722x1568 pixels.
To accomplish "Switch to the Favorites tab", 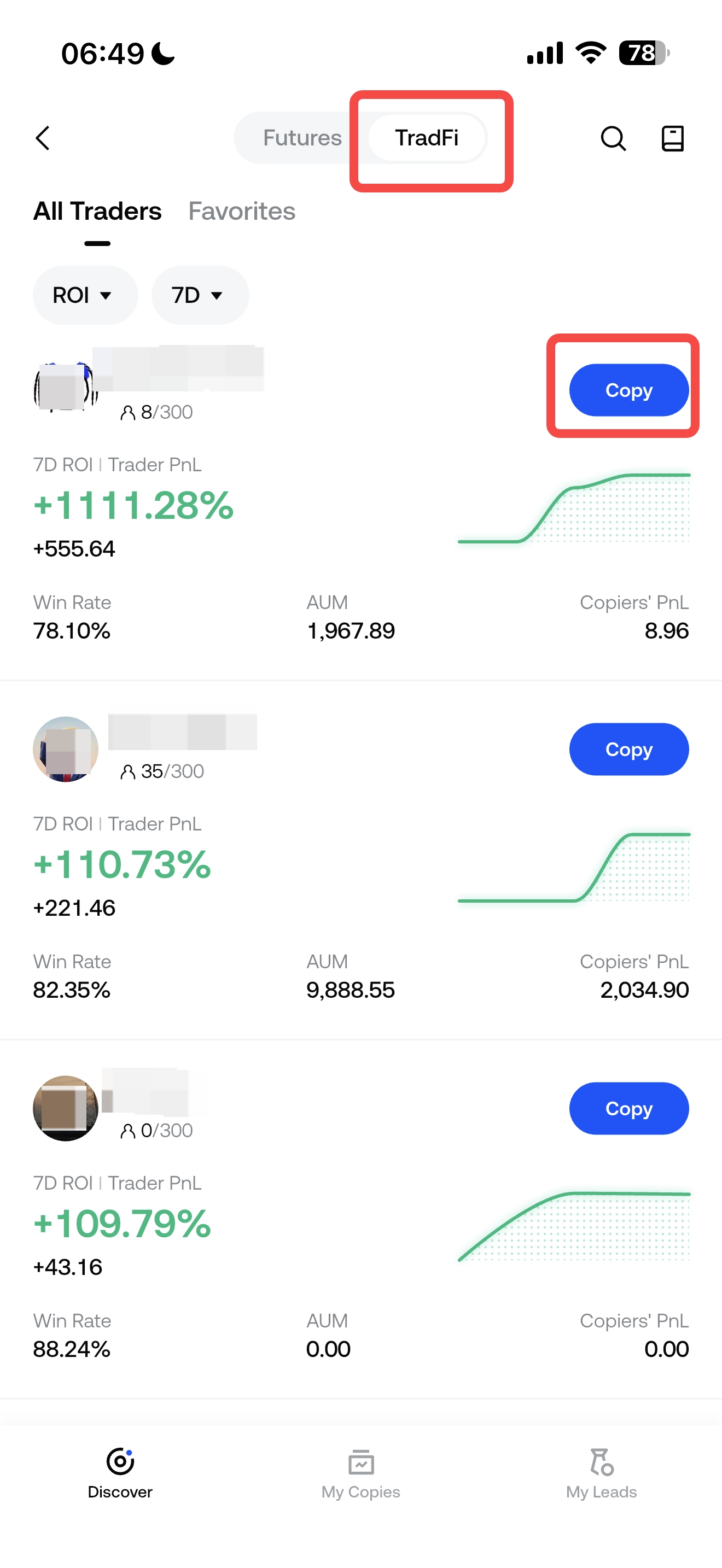I will [x=242, y=212].
